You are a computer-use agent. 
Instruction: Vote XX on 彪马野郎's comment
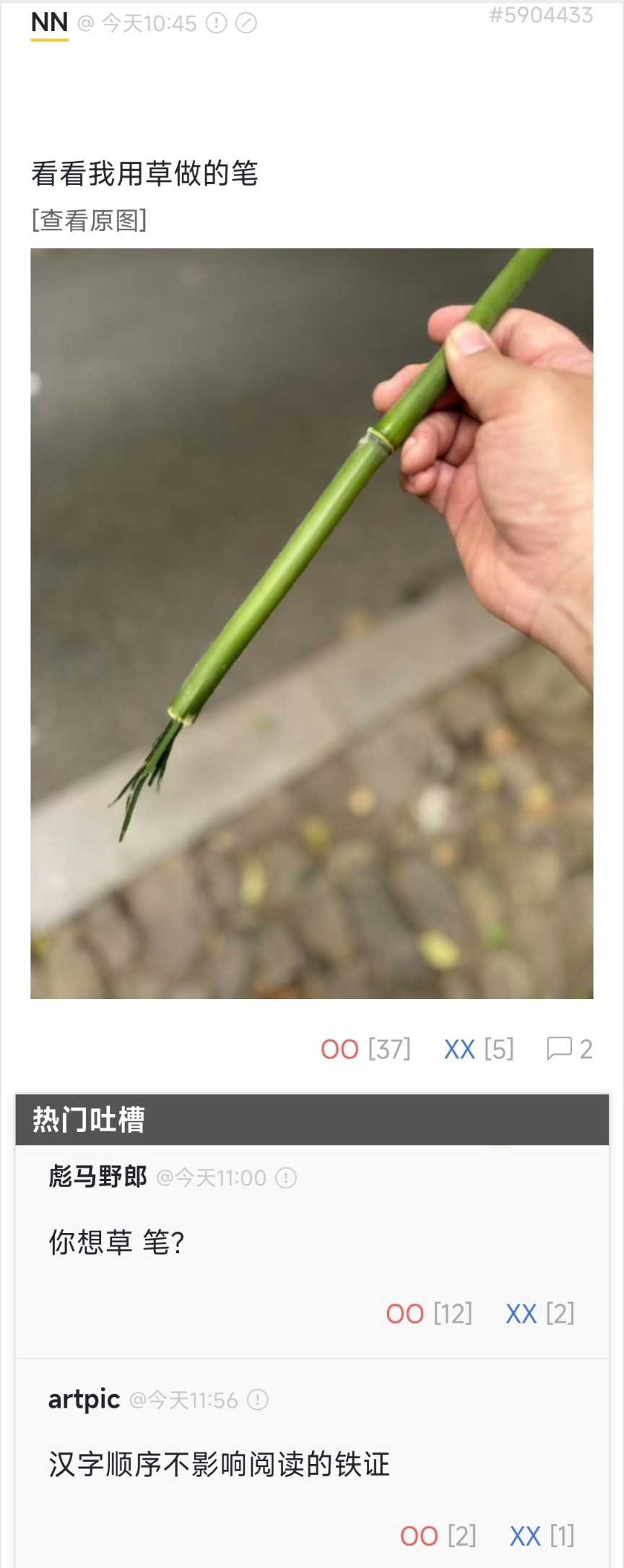tap(521, 1314)
